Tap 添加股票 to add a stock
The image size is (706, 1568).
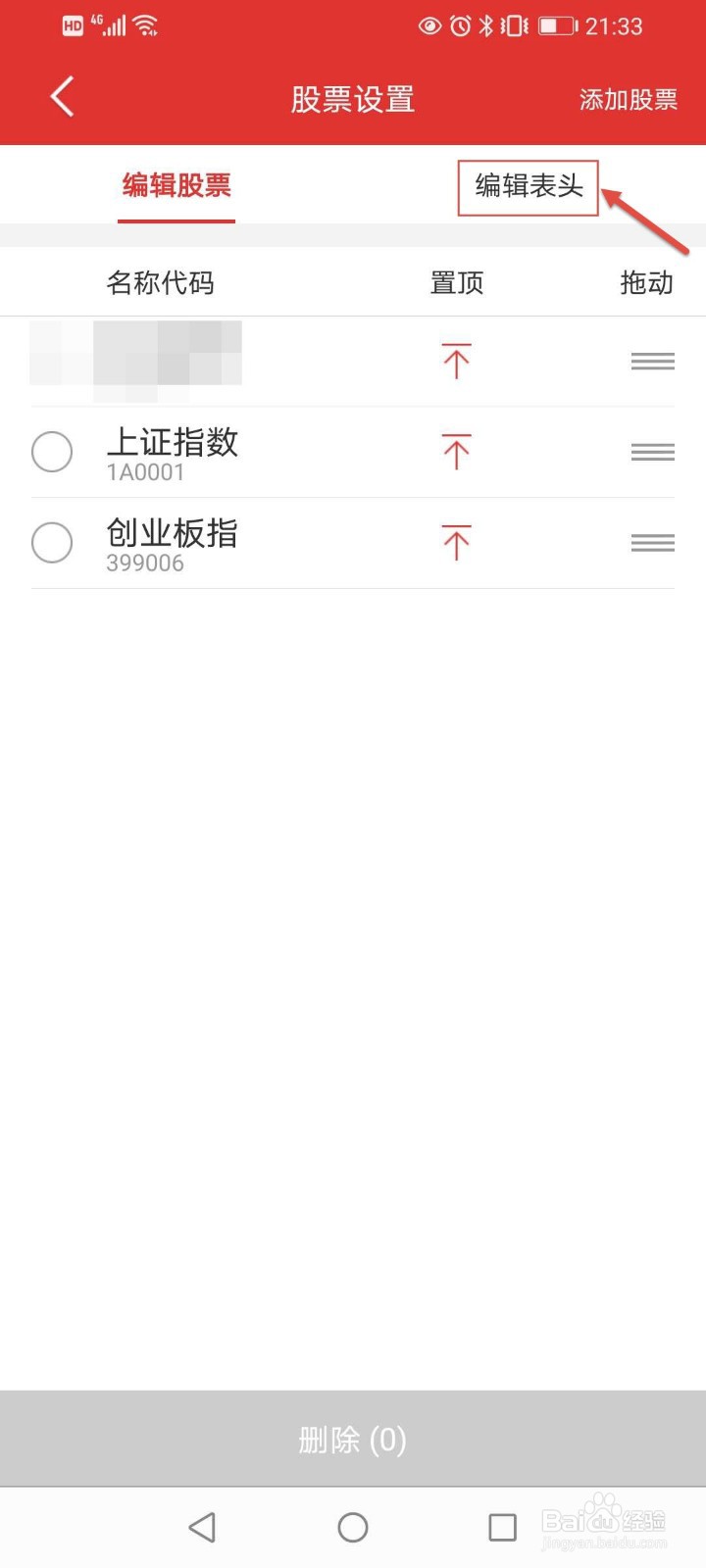[x=629, y=99]
